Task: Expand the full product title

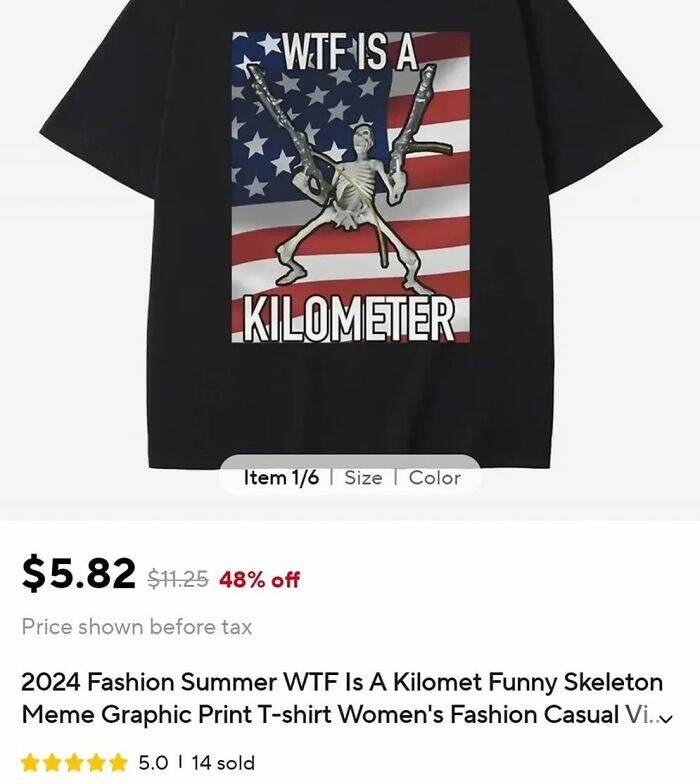Action: (x=666, y=717)
